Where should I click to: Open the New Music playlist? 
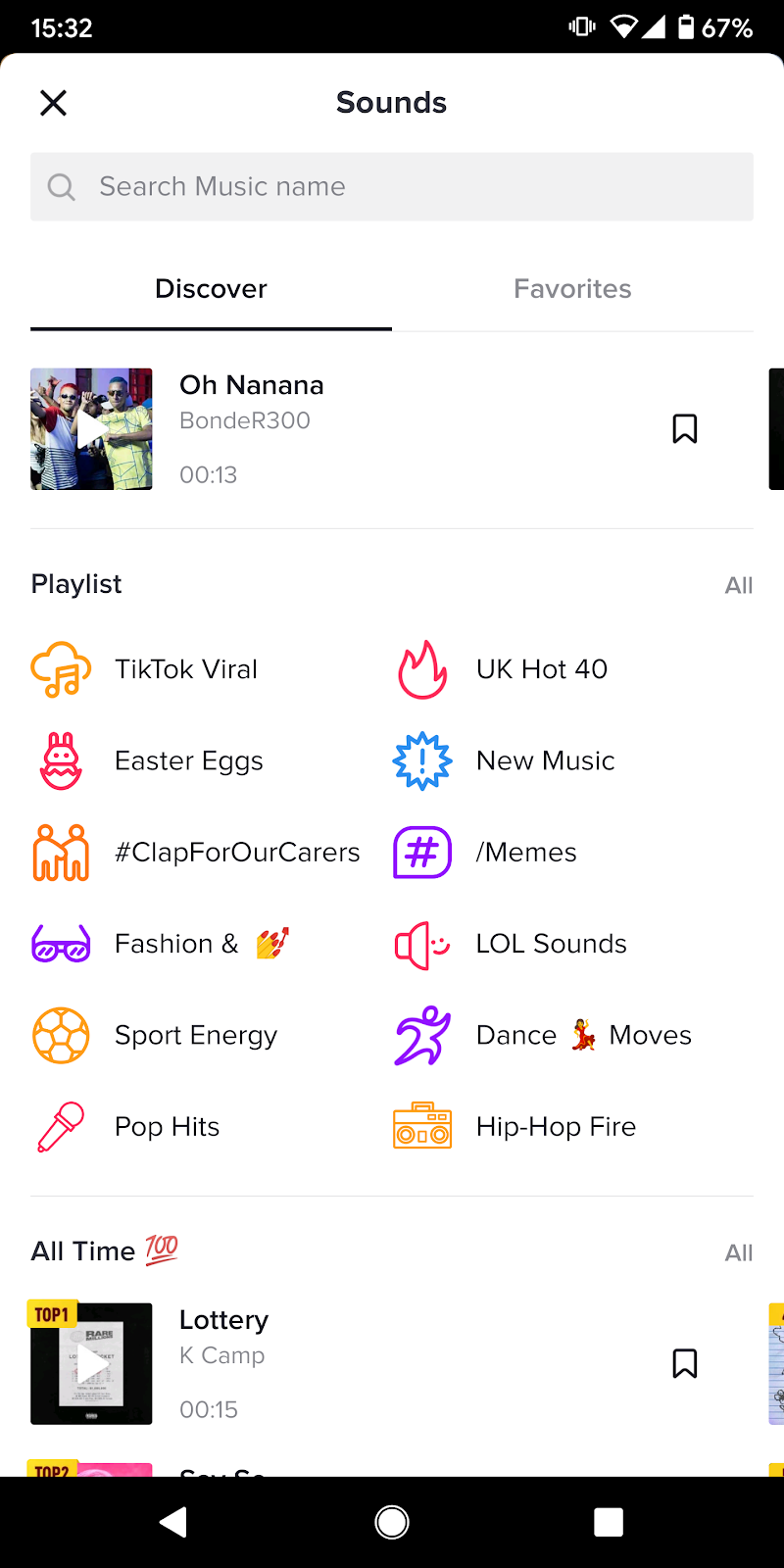tap(545, 761)
